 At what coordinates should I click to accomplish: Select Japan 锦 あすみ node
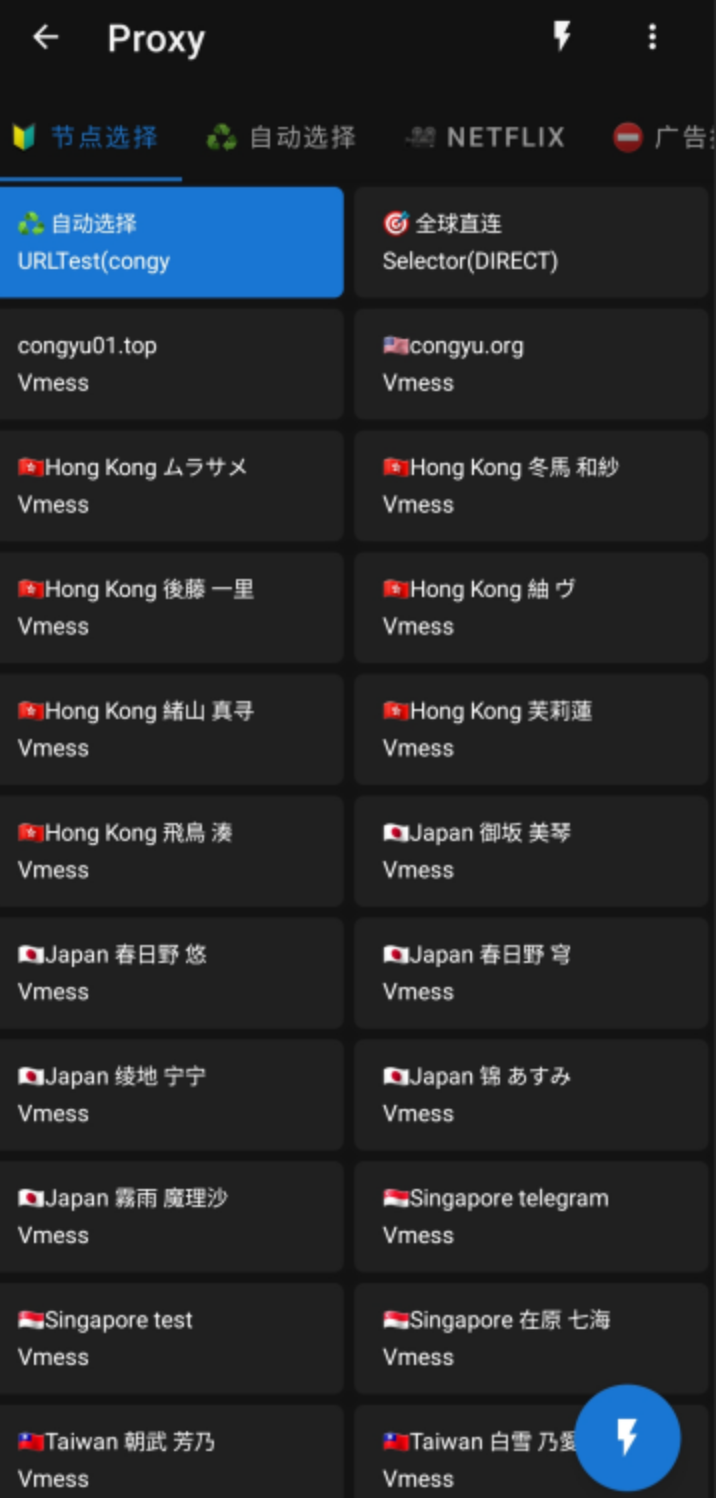tap(531, 1095)
